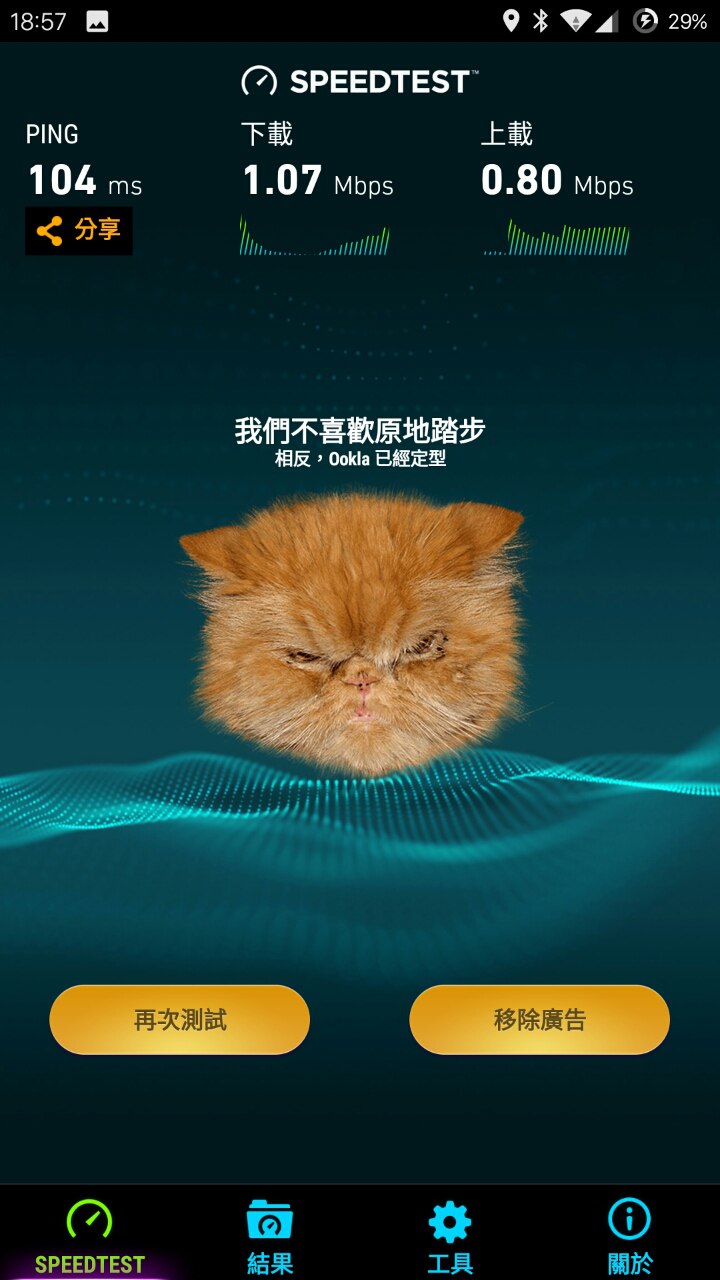
Task: Share the speed test result via 分享
Action: coord(79,231)
